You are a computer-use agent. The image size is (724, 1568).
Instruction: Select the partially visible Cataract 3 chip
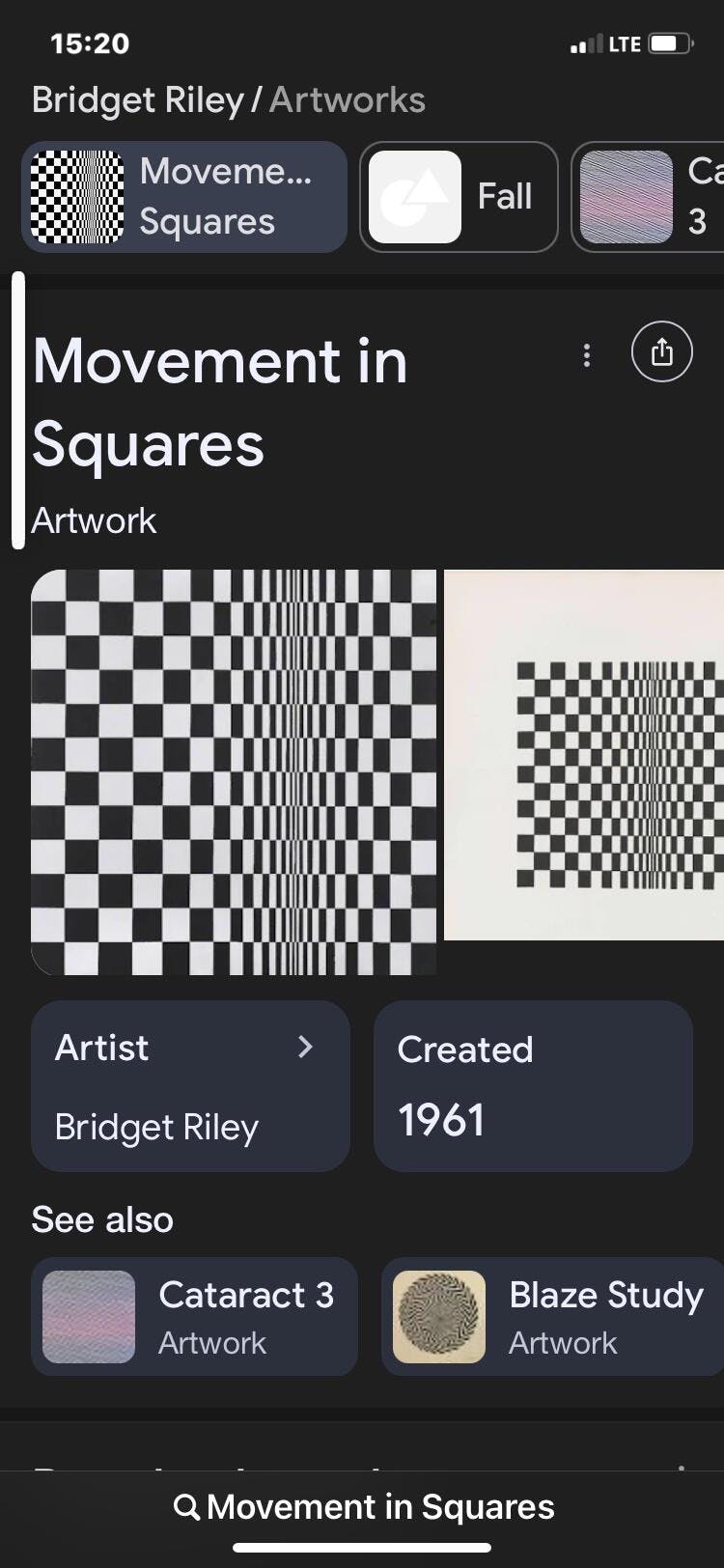(649, 197)
